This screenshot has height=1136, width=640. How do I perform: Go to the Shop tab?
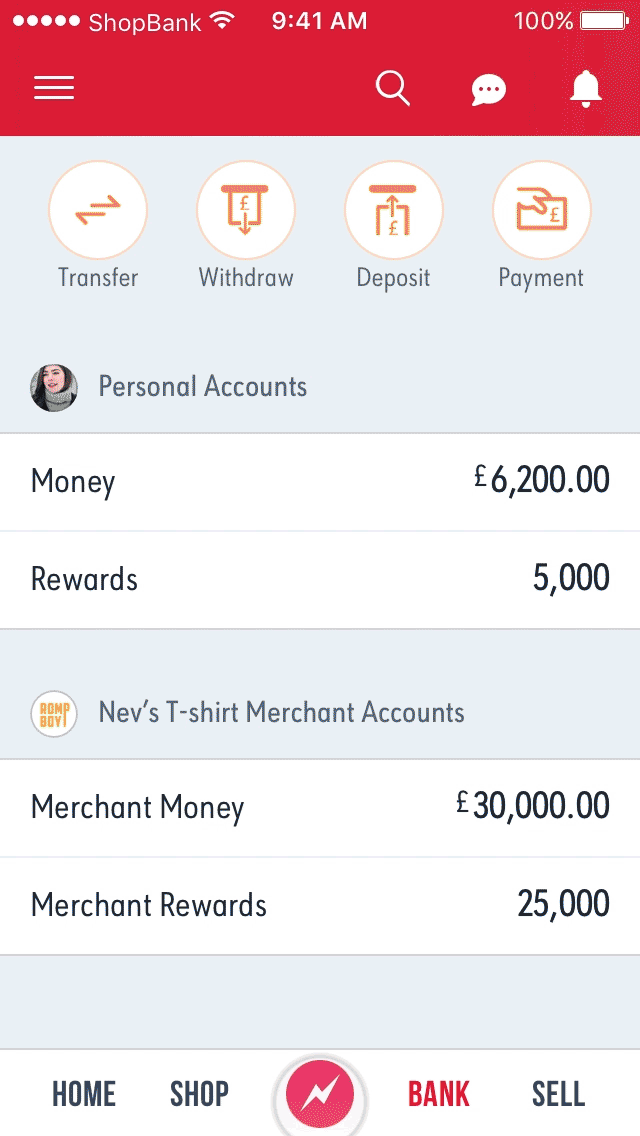(199, 1094)
